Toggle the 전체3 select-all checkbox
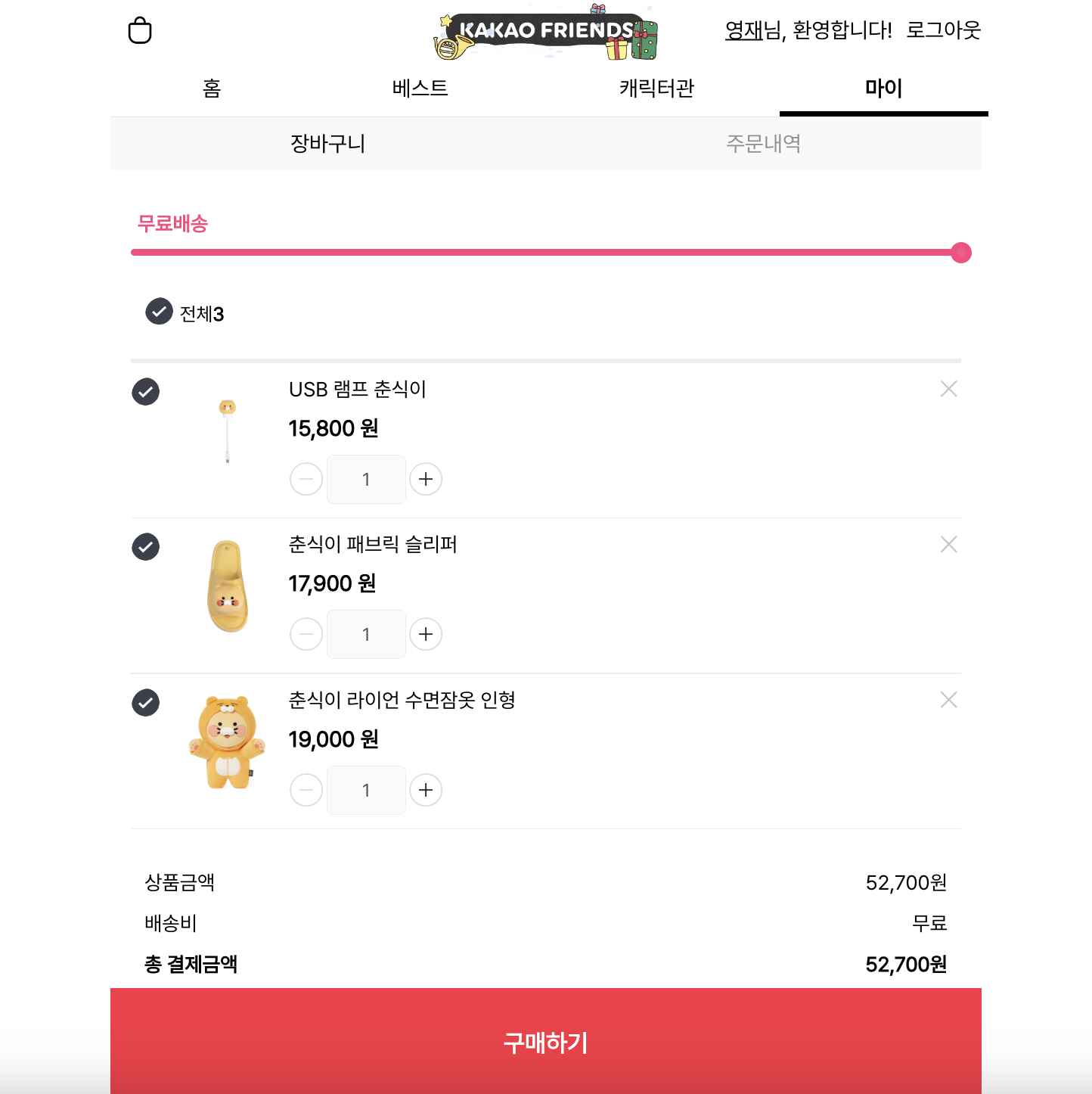Image resolution: width=1092 pixels, height=1094 pixels. coord(159,312)
